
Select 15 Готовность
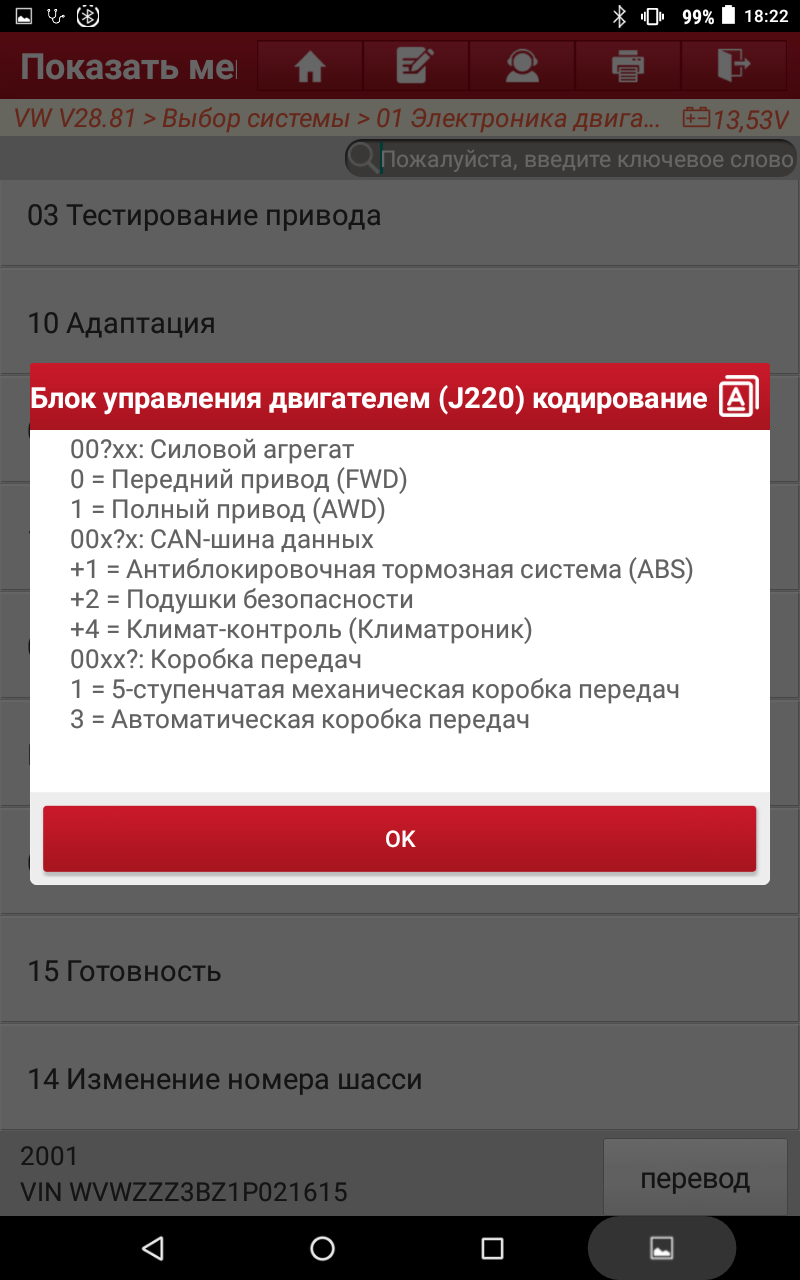(400, 971)
